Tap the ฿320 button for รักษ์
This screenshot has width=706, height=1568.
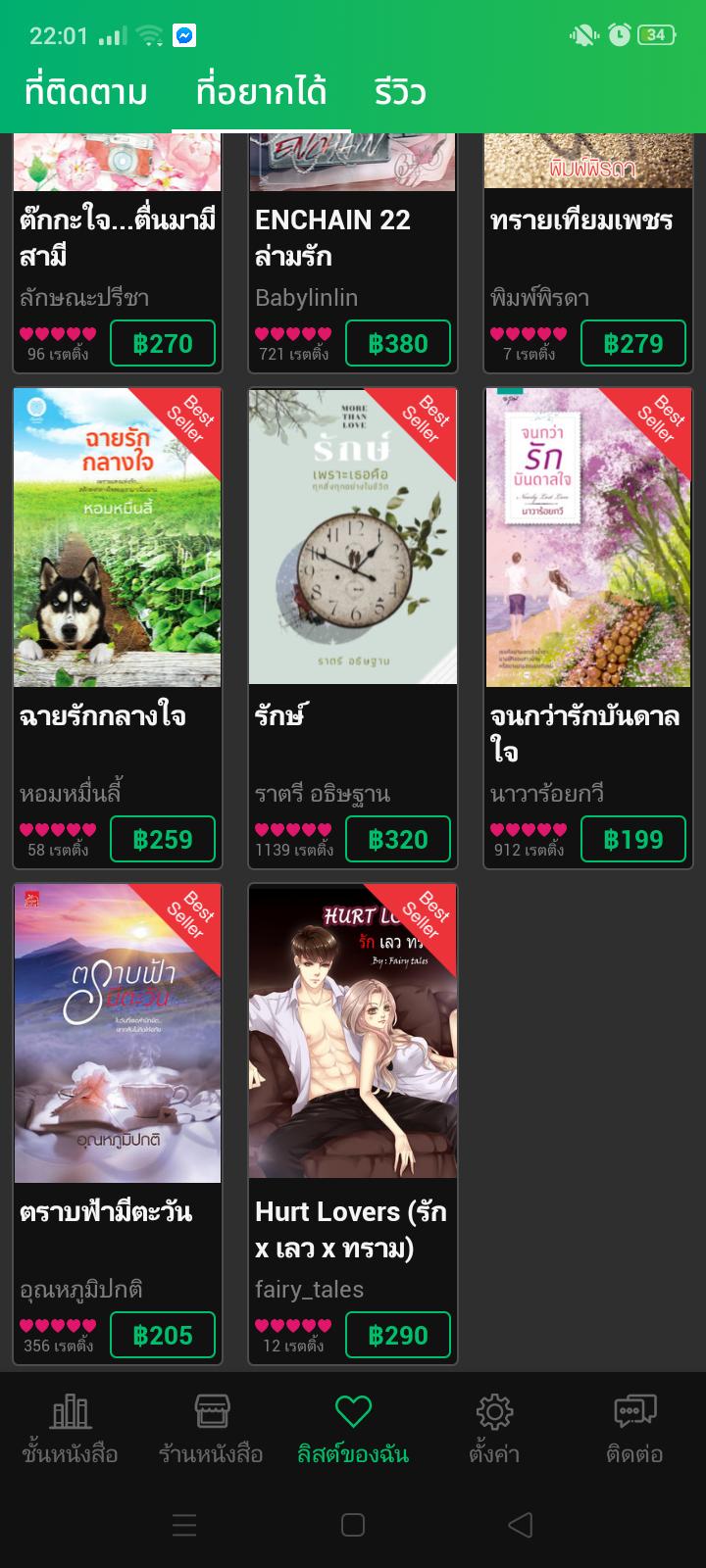398,840
